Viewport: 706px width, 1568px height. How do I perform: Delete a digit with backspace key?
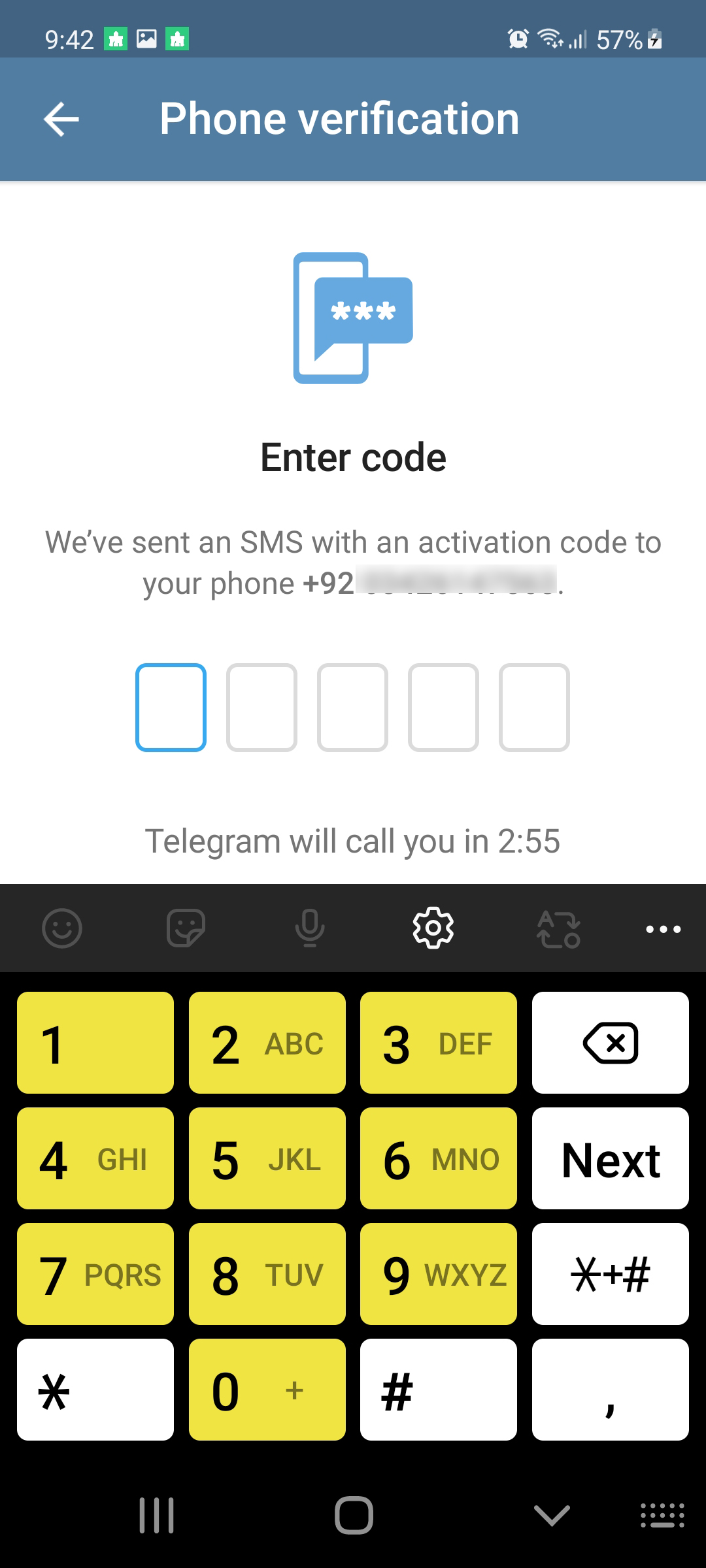pos(610,1043)
